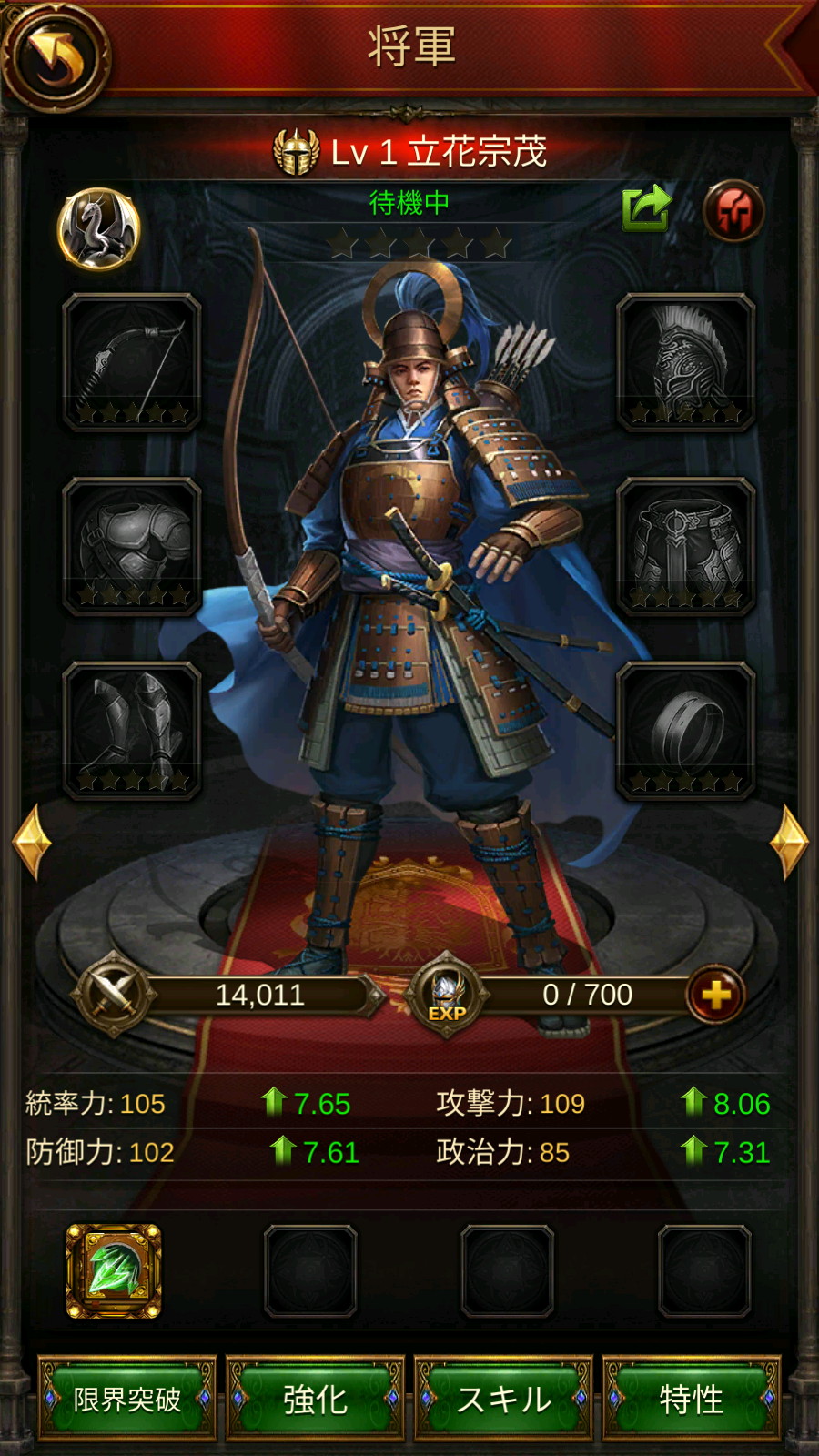
Task: Show the next general
Action: tap(788, 842)
